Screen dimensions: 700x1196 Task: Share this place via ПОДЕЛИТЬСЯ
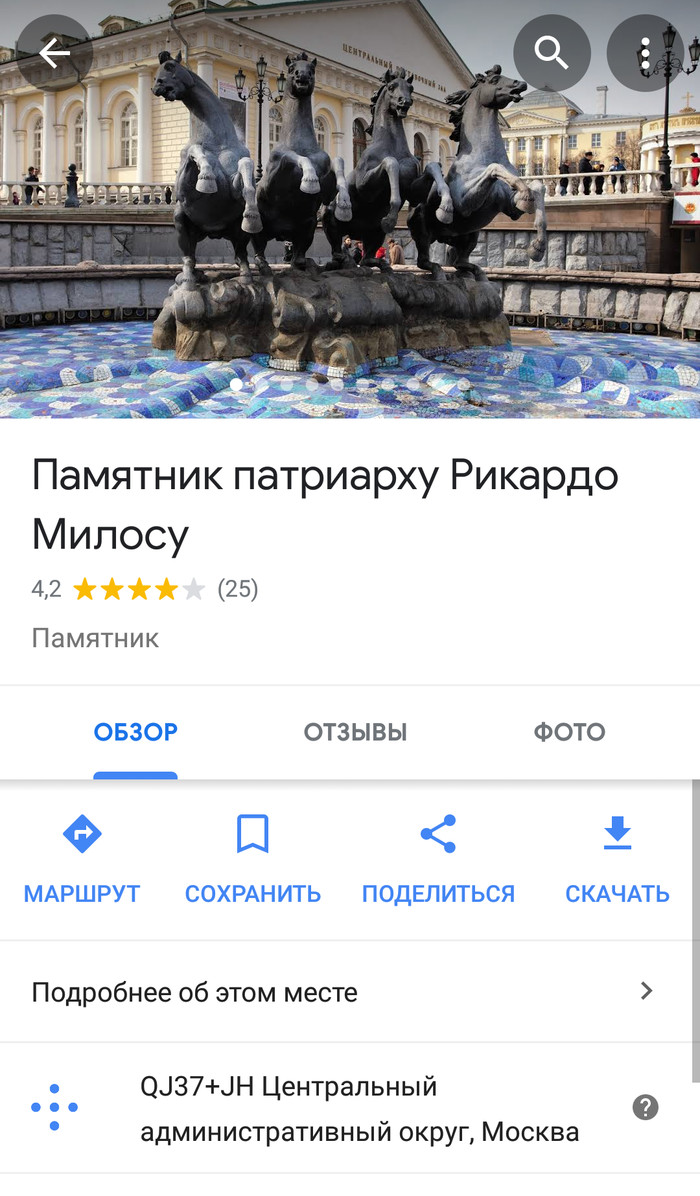pyautogui.click(x=438, y=860)
